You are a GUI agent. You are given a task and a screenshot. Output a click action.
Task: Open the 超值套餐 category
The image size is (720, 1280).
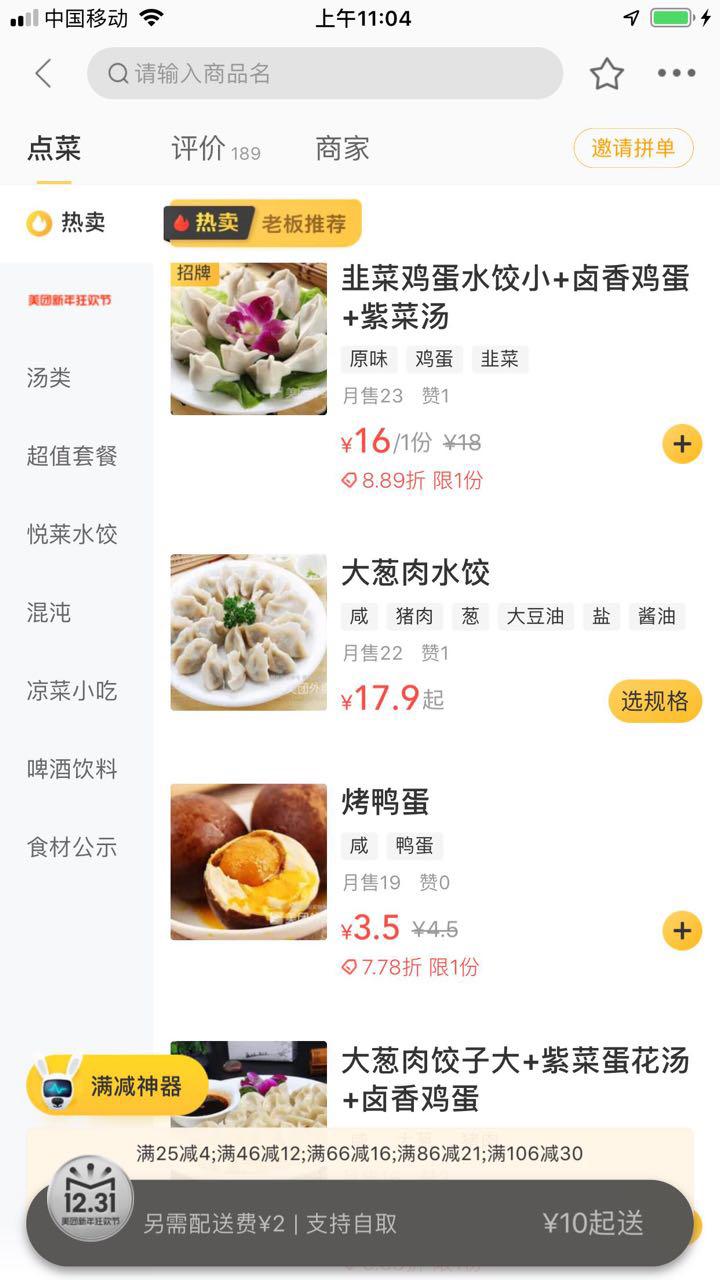(72, 456)
